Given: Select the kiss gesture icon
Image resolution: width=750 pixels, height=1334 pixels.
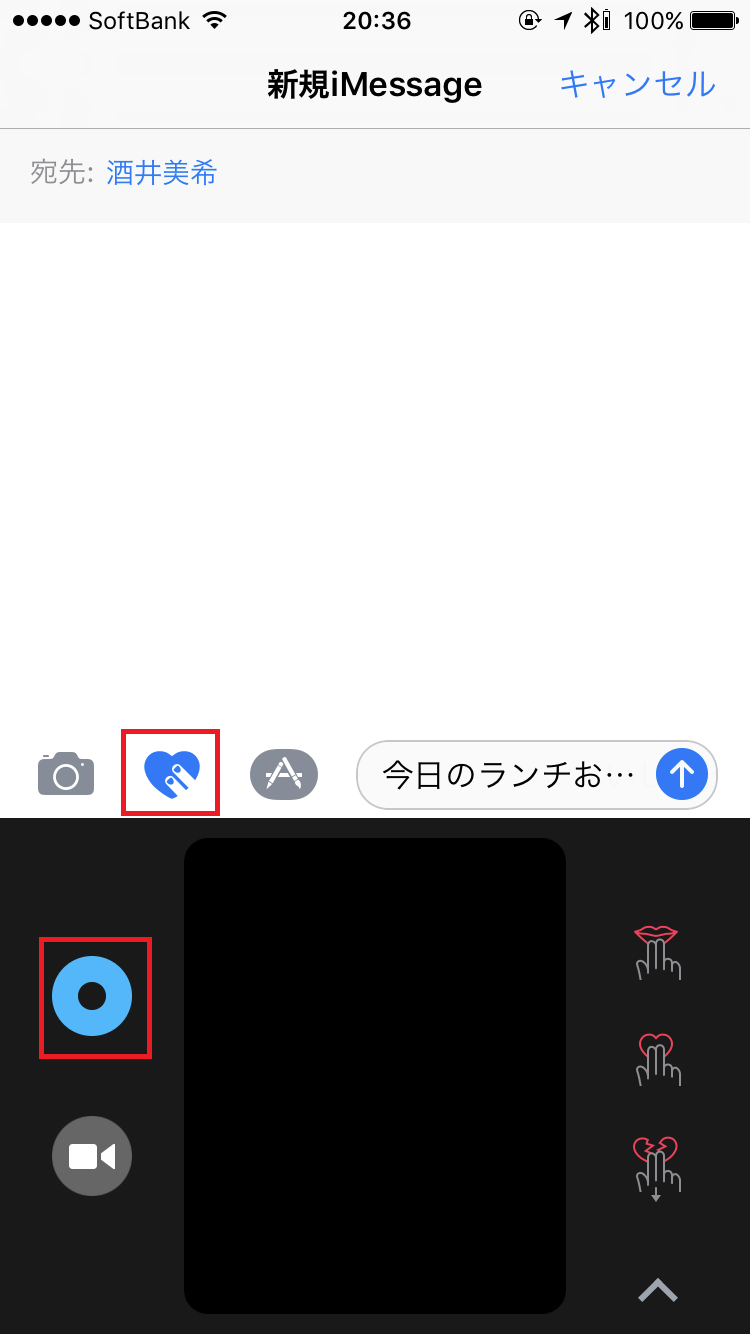Looking at the screenshot, I should pyautogui.click(x=657, y=952).
